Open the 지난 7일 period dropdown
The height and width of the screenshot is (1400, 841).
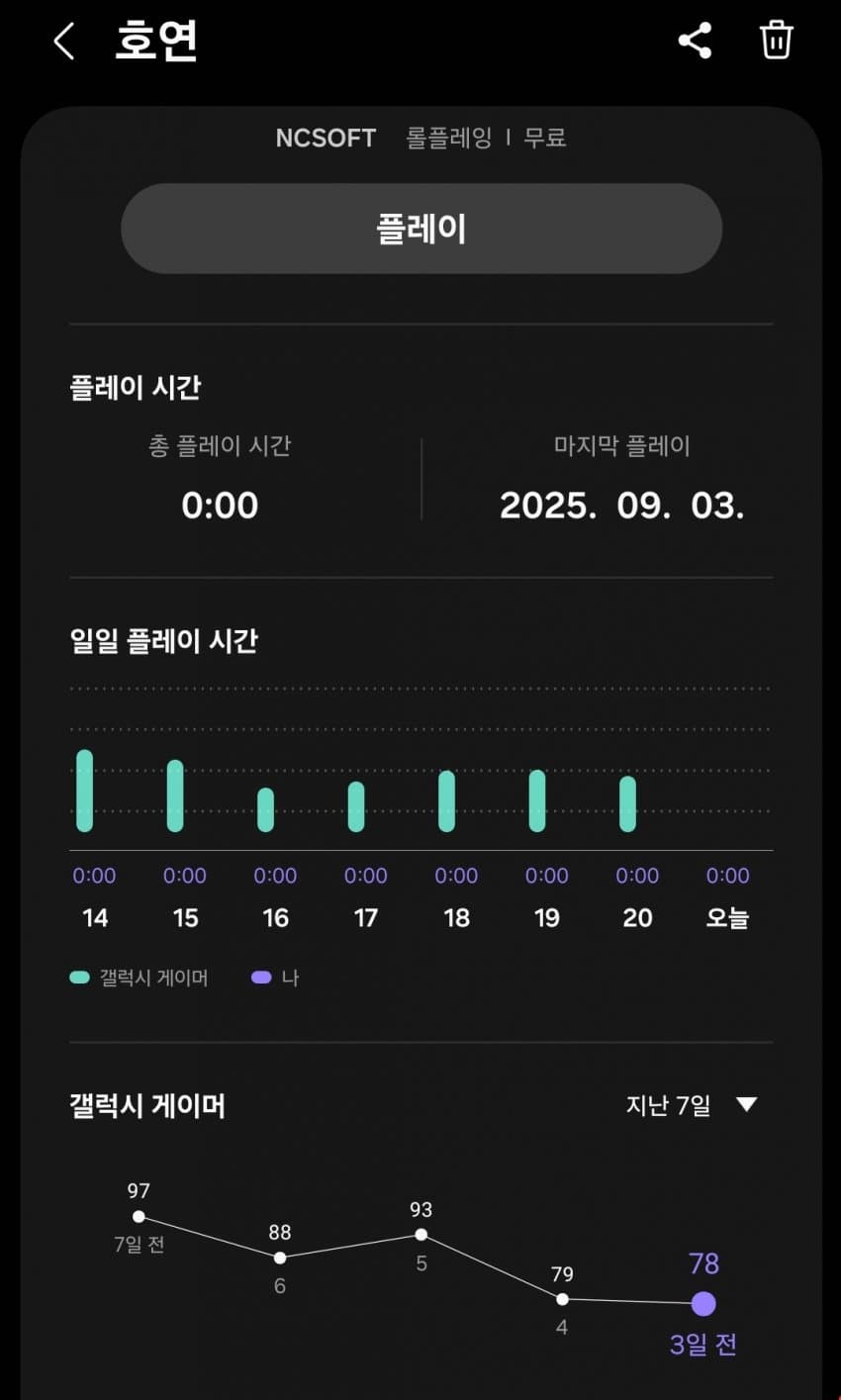tap(692, 1105)
